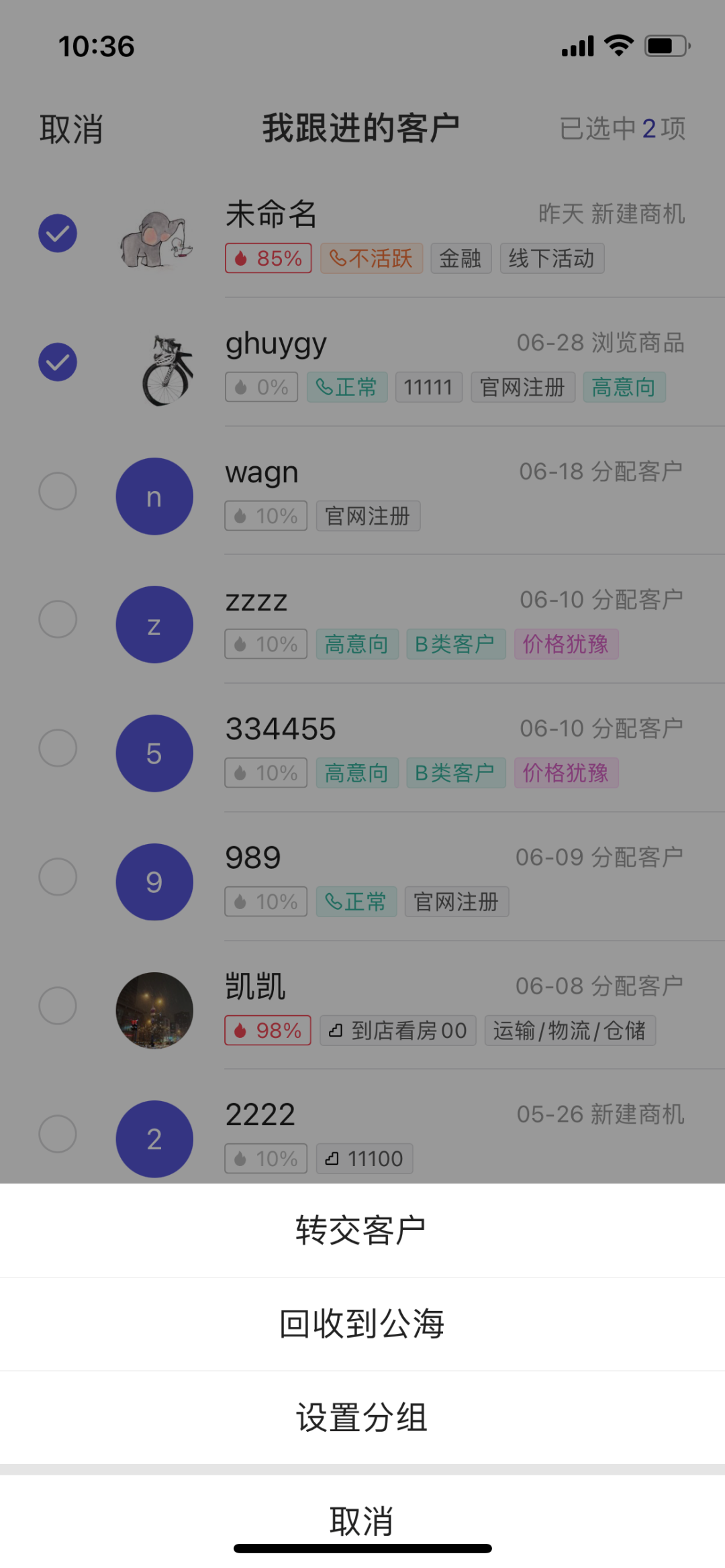The height and width of the screenshot is (1568, 725).
Task: Tap the Wi-Fi icon in the status bar
Action: 618,46
